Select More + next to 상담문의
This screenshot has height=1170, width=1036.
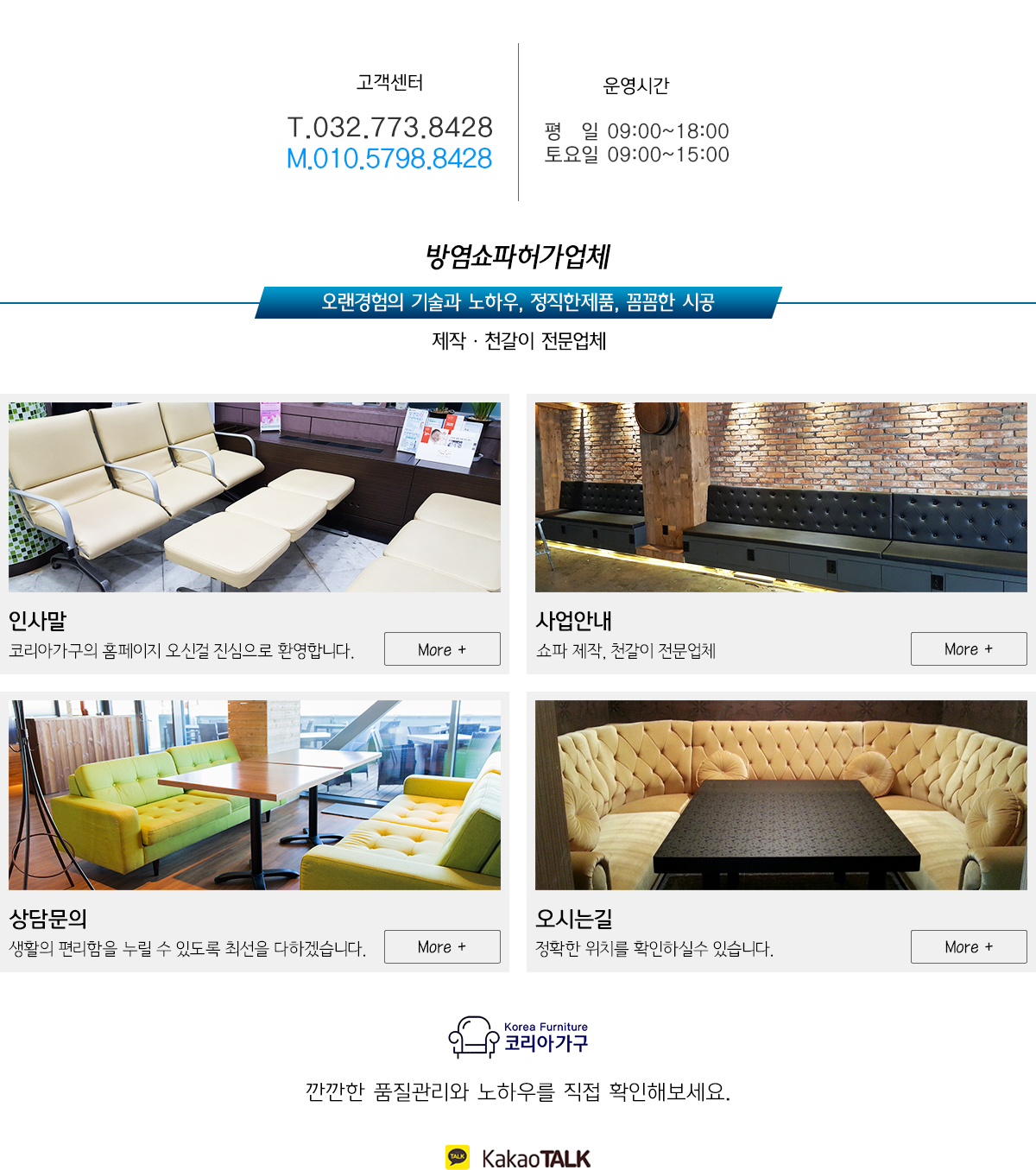442,947
